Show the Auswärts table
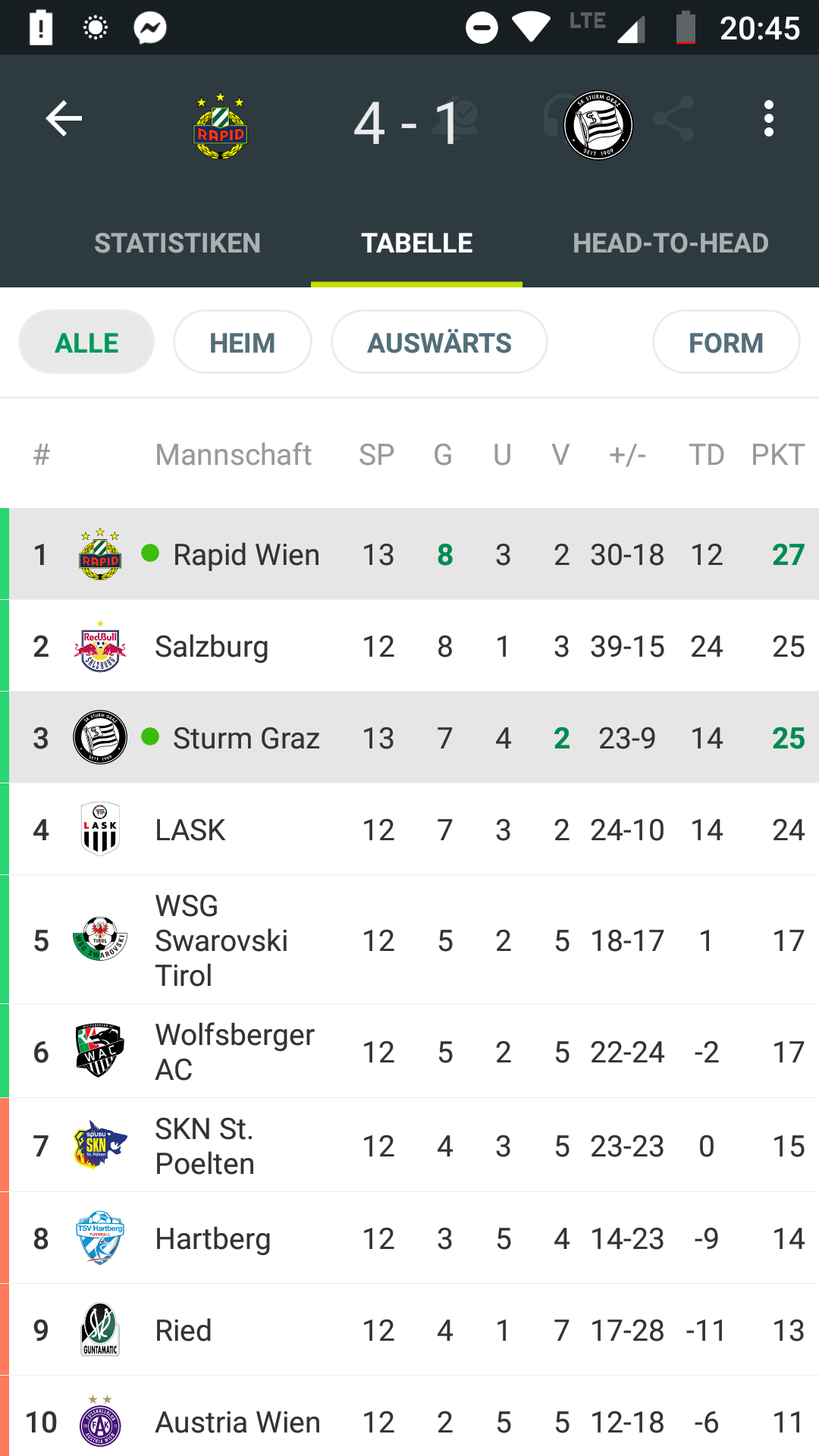819x1456 pixels. click(439, 342)
